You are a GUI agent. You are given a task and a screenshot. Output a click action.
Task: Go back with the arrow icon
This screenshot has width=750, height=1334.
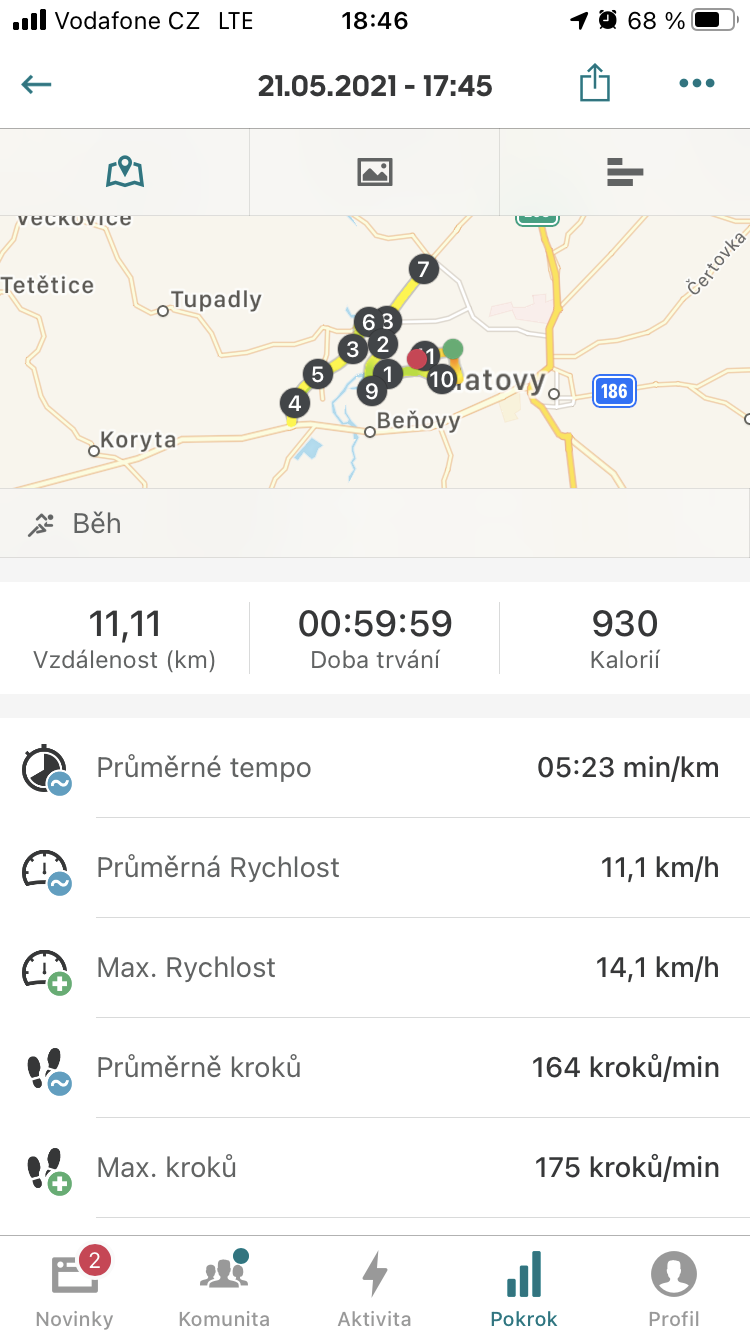pos(36,84)
